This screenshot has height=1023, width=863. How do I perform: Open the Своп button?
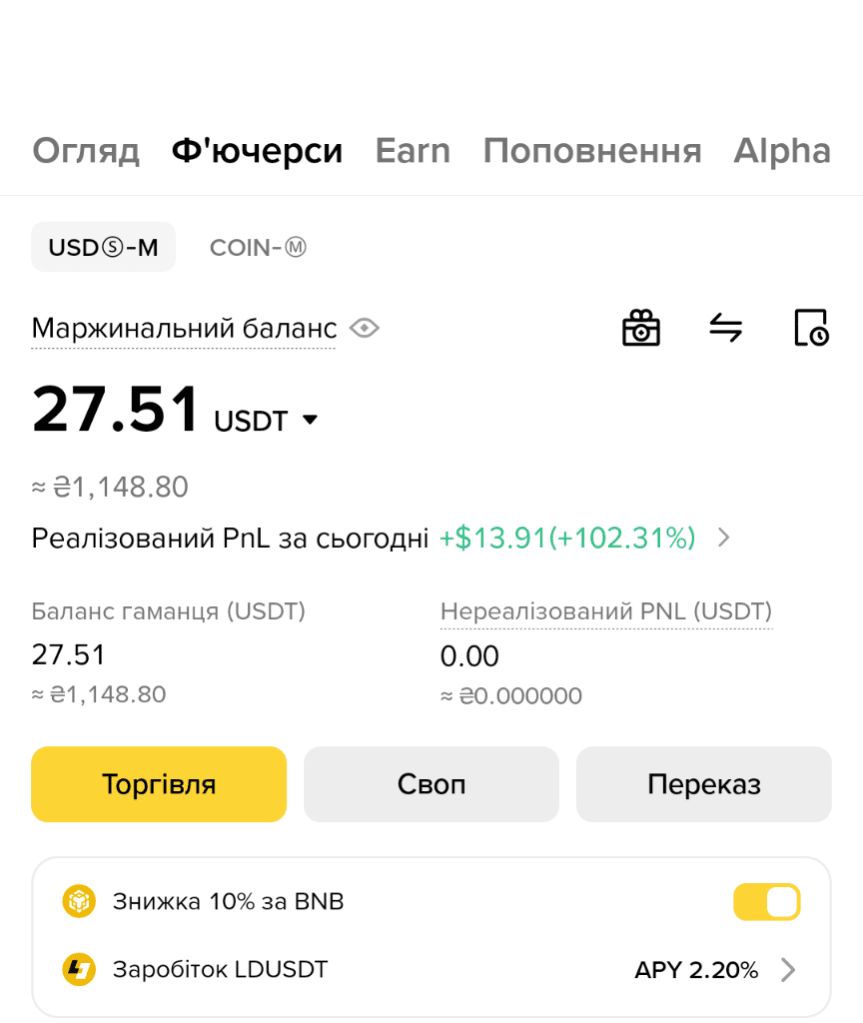(x=431, y=784)
